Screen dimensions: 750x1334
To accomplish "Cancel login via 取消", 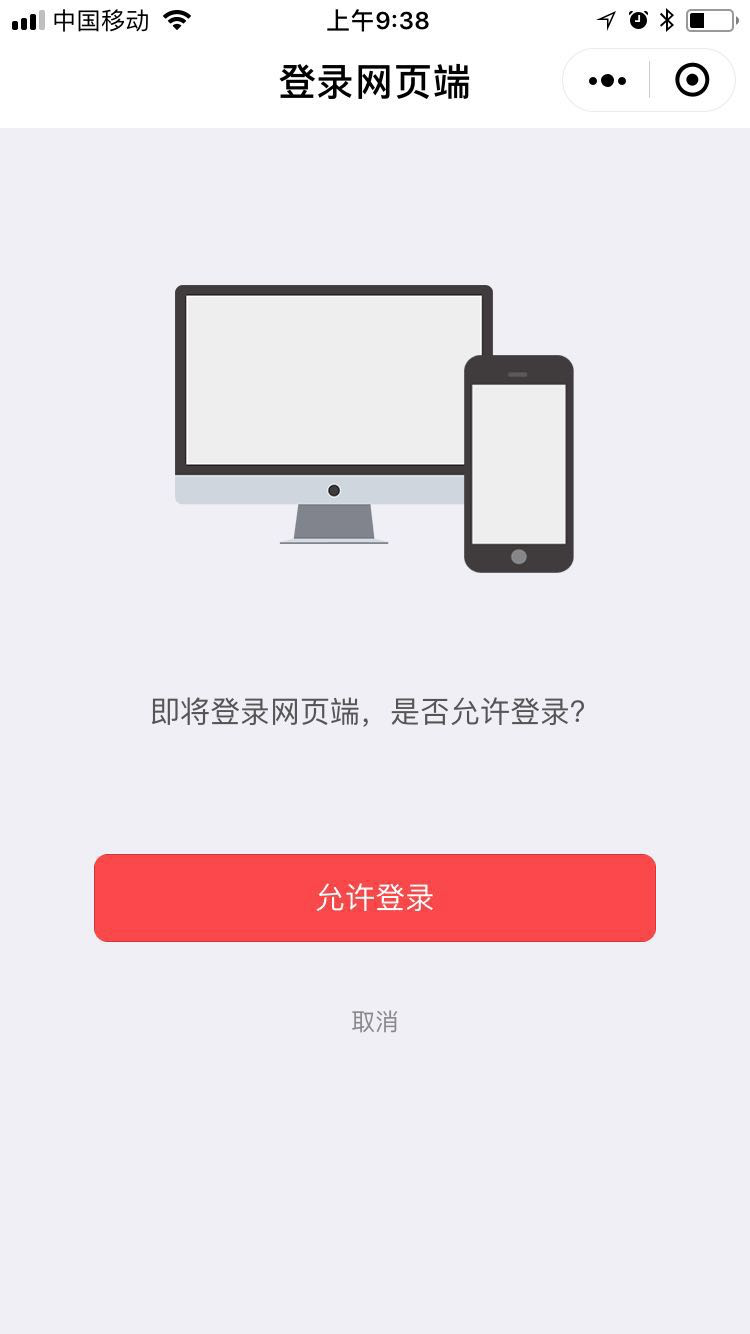I will pyautogui.click(x=375, y=1021).
